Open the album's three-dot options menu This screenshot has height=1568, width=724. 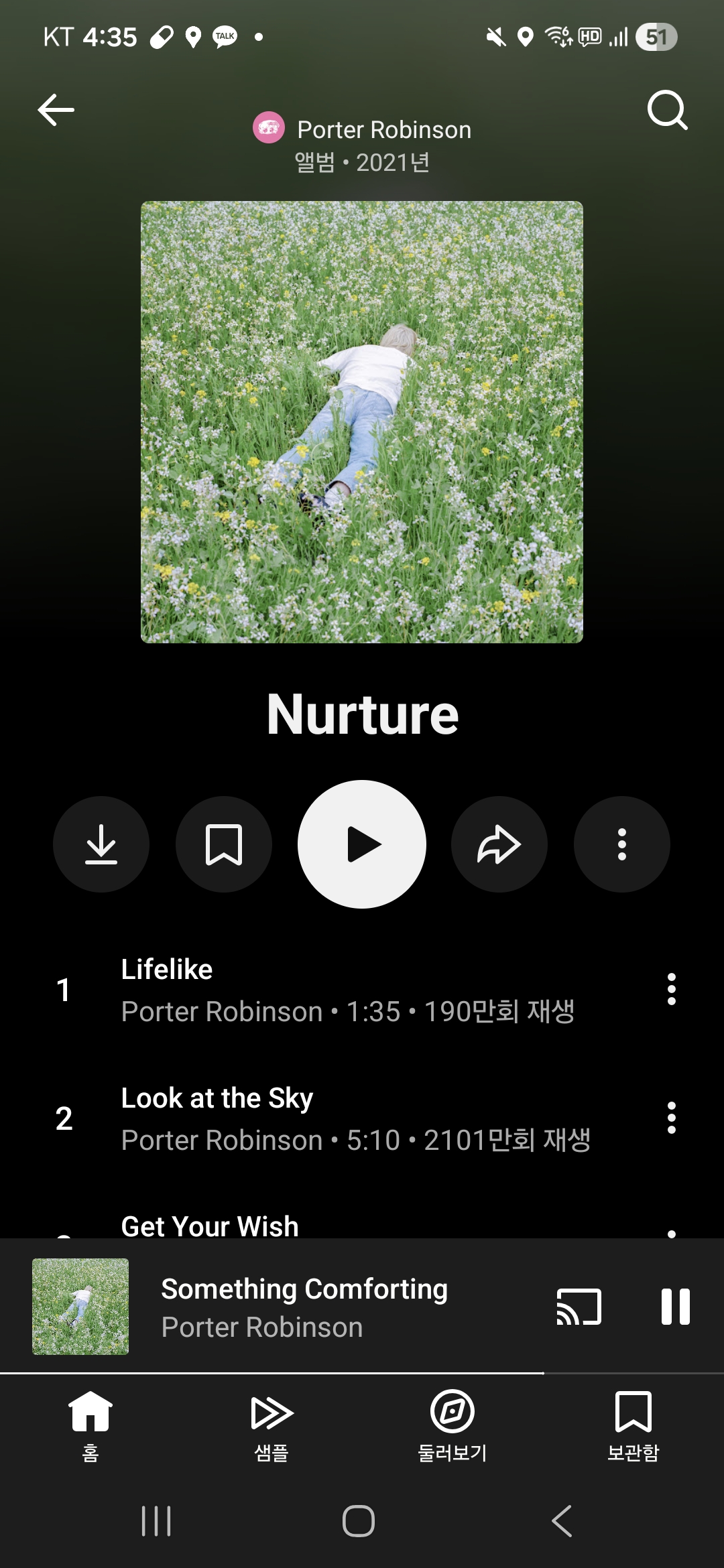point(621,844)
